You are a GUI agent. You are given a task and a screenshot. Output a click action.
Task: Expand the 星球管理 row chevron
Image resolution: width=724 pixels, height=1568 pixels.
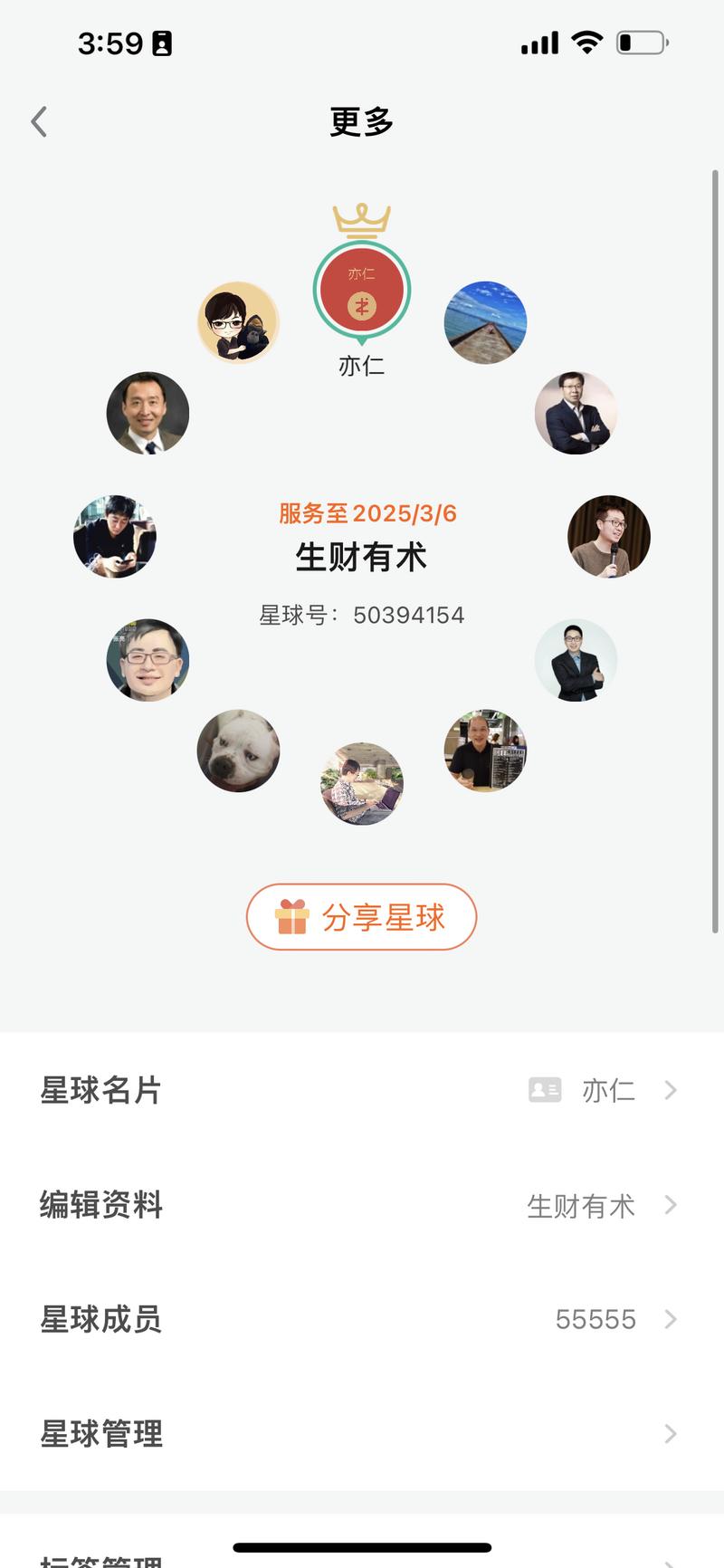[670, 1434]
